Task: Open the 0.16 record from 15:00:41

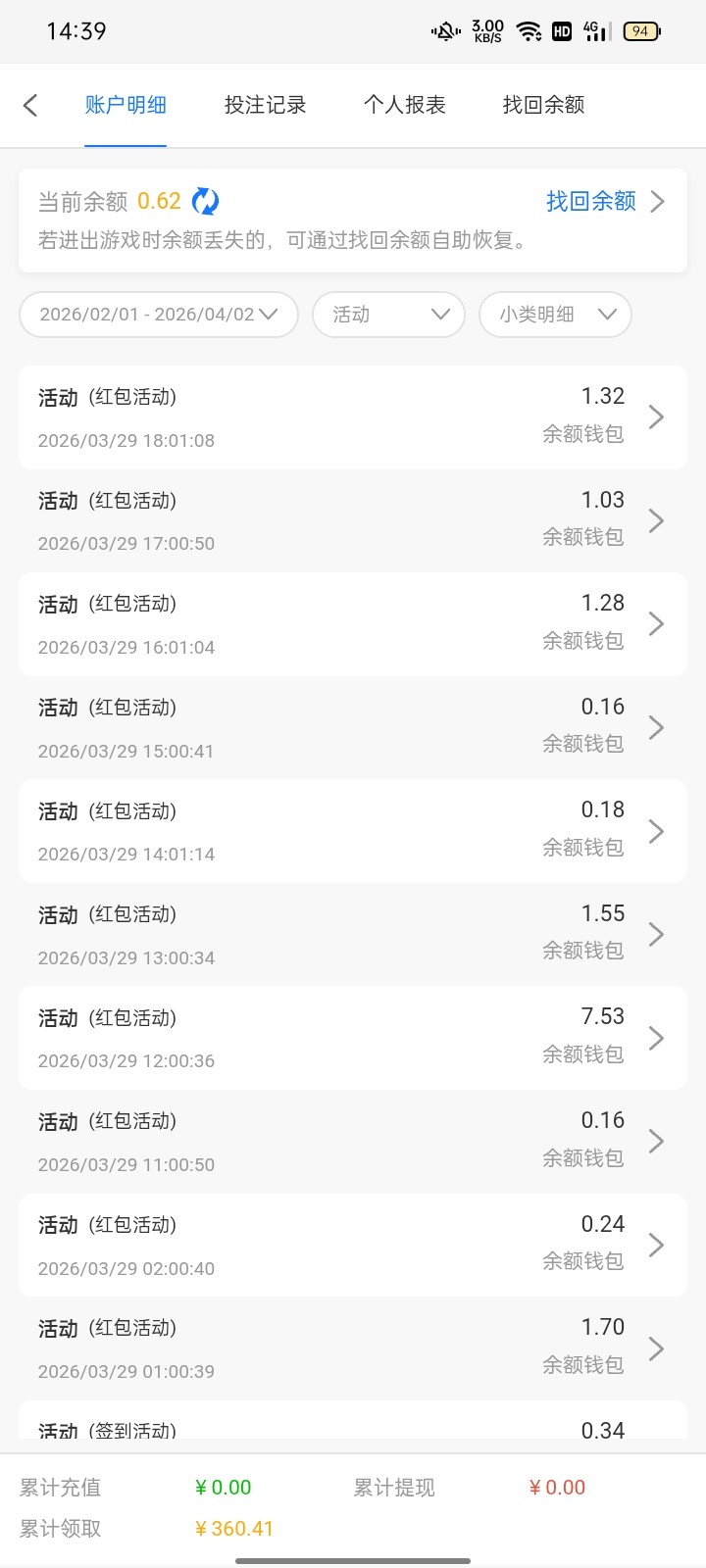Action: click(x=353, y=728)
